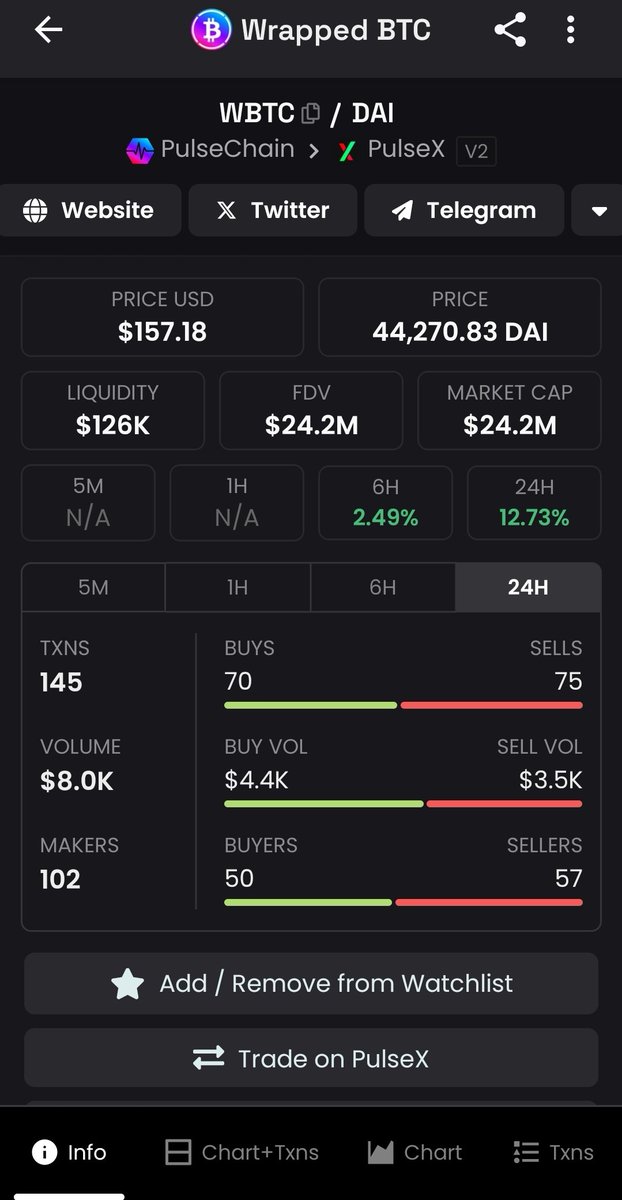Open the three-dot overflow menu
The width and height of the screenshot is (622, 1200).
[571, 30]
